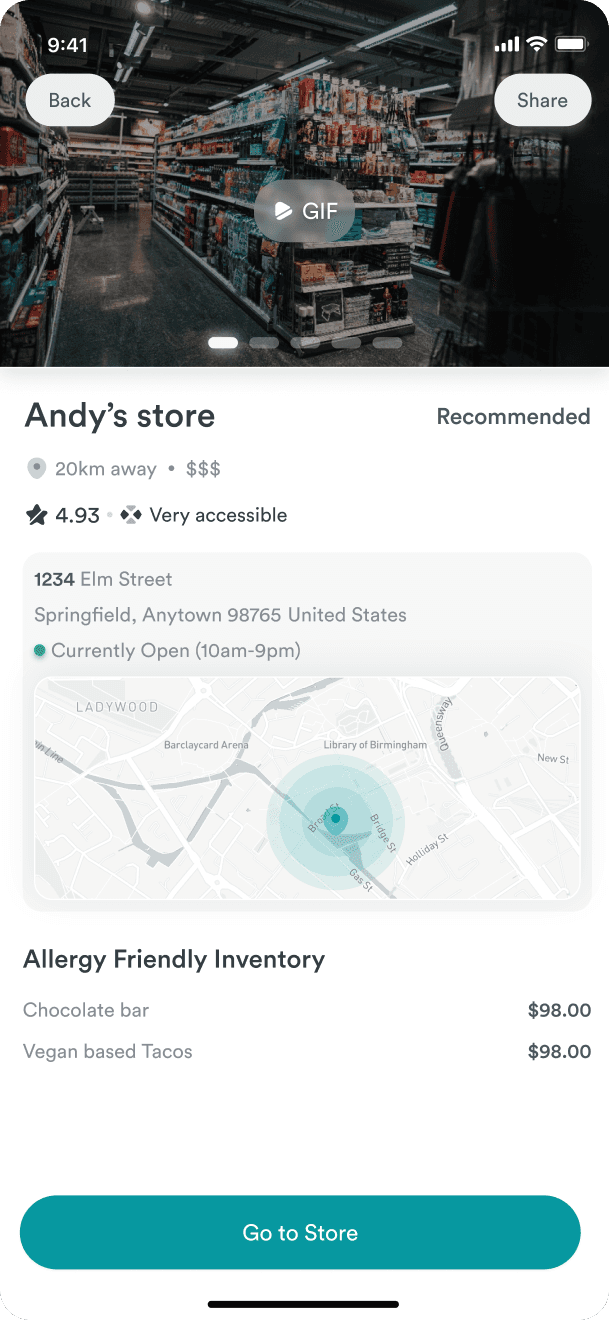
Task: Go back using the Back button
Action: (70, 100)
